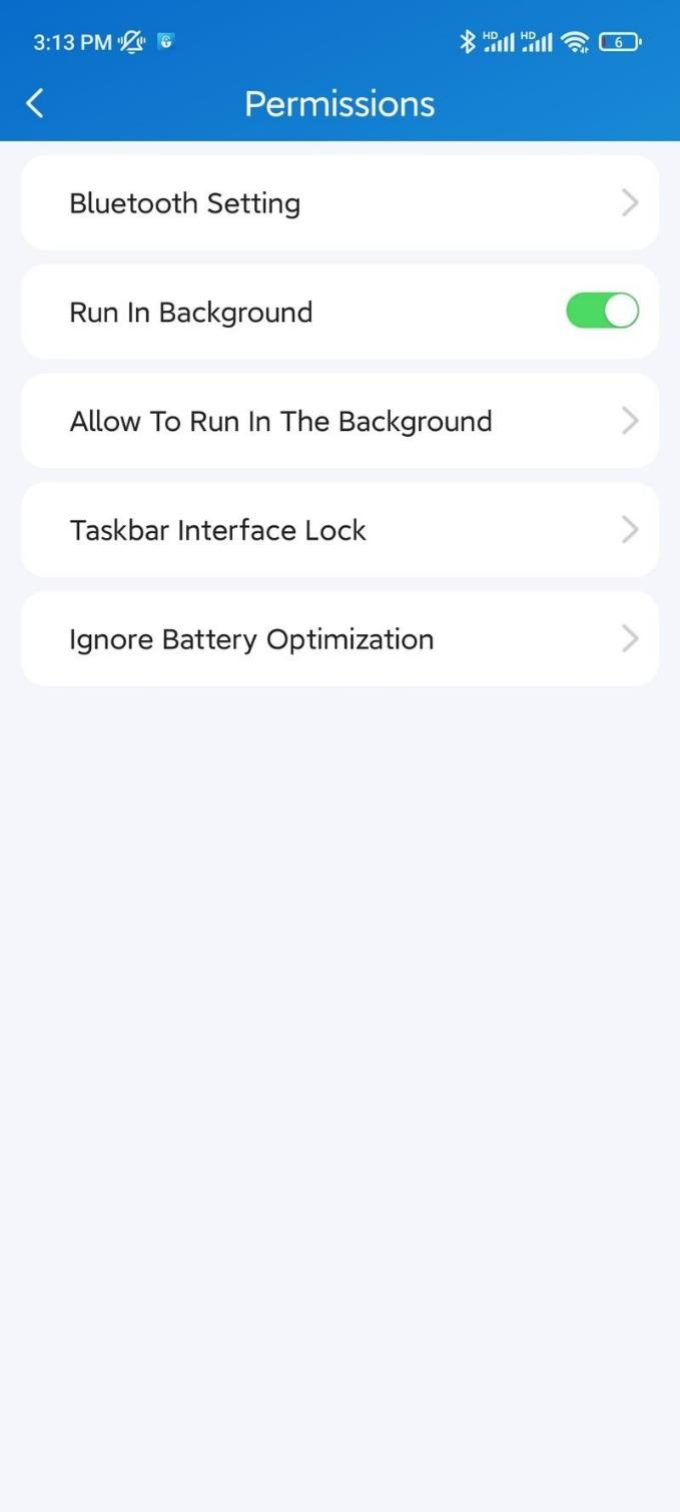Open Bluetooth Setting
The image size is (680, 1512).
339,203
